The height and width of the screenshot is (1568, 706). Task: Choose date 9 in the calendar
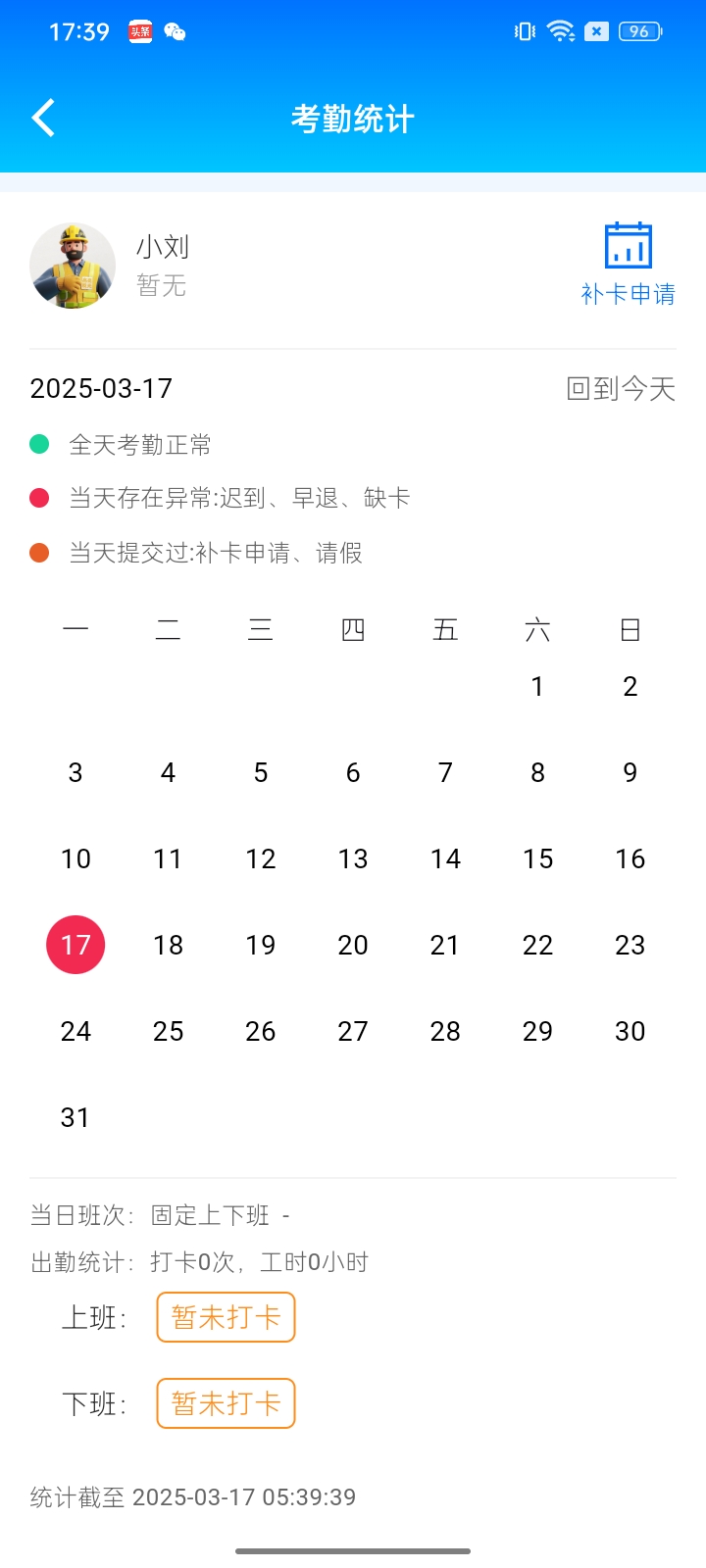[630, 772]
